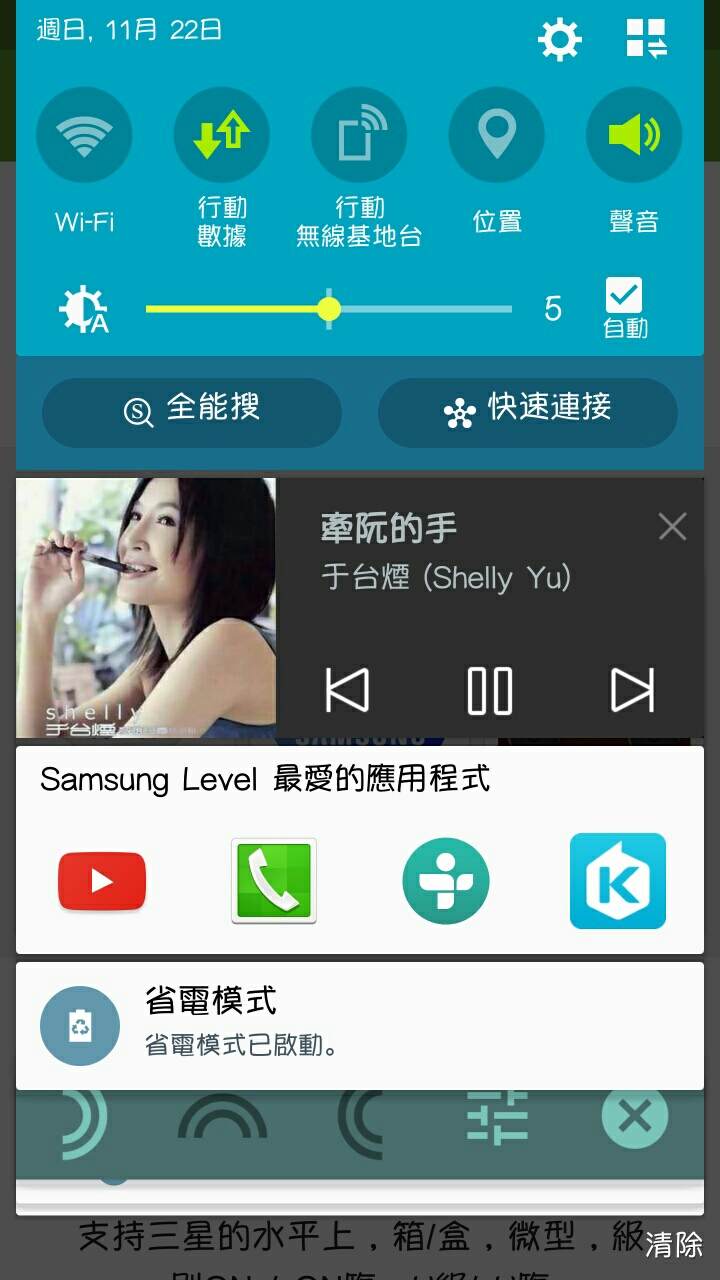This screenshot has height=1280, width=720.
Task: Clear notifications with 清除
Action: pos(674,1245)
